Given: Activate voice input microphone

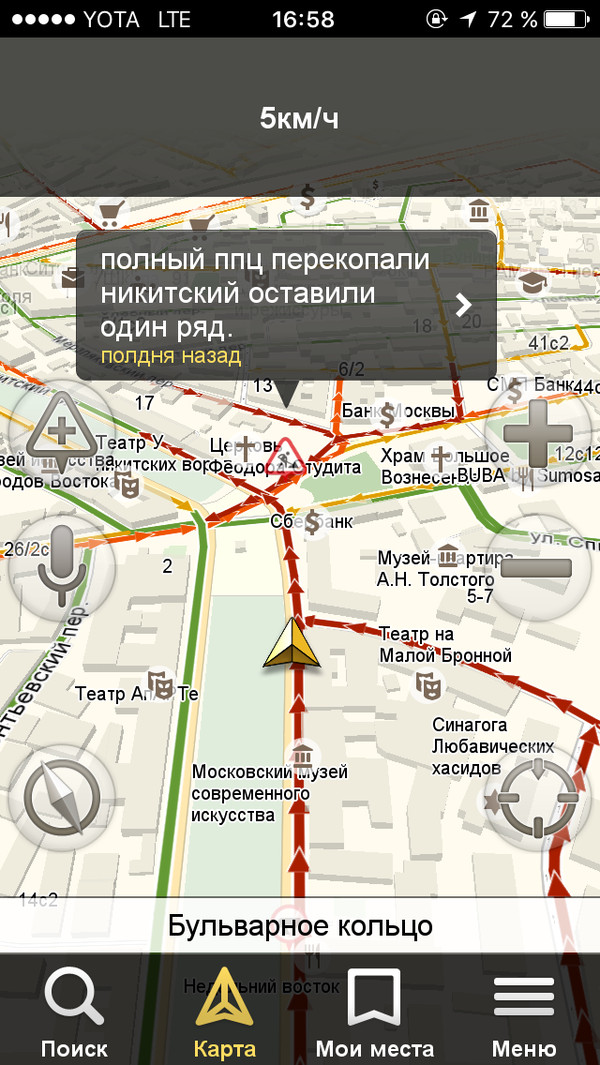Looking at the screenshot, I should (62, 568).
